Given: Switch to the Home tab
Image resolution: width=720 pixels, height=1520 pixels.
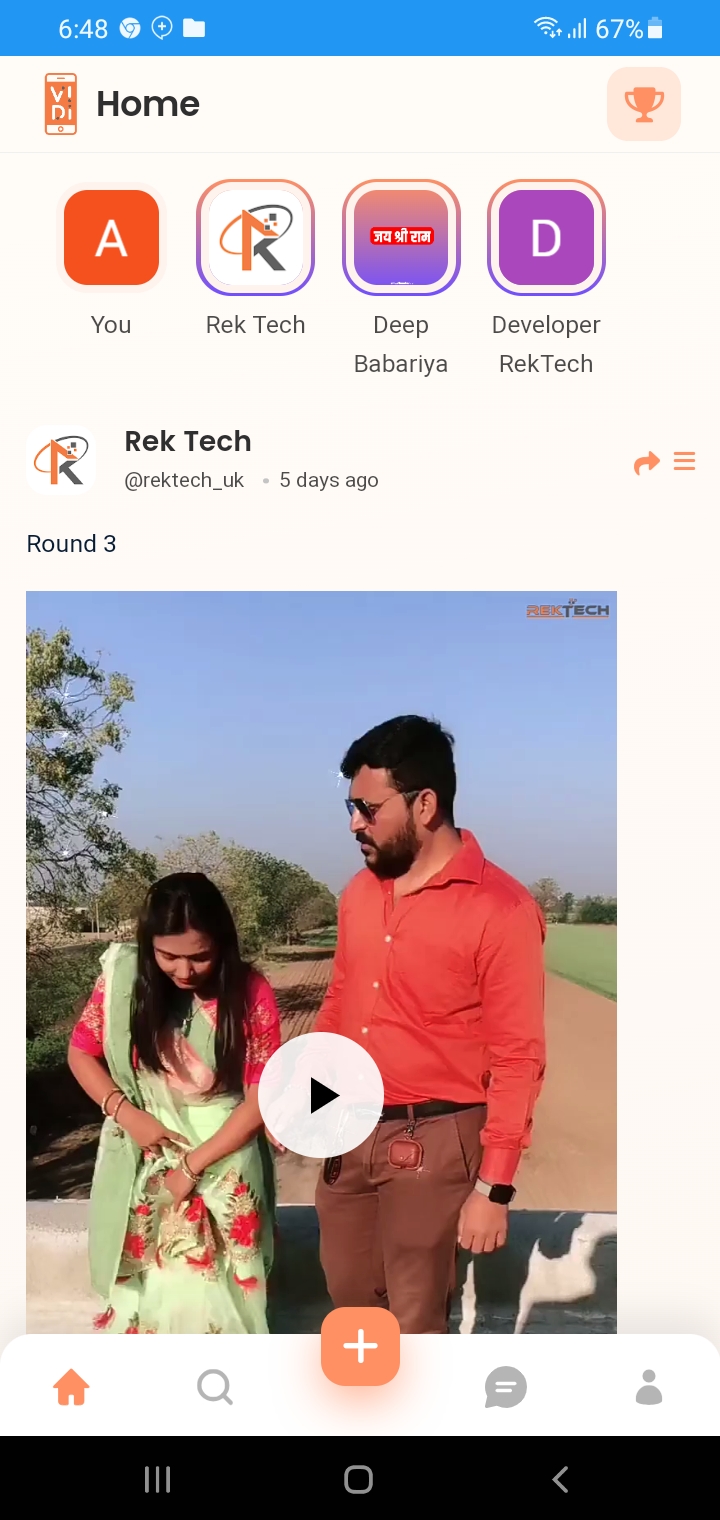Looking at the screenshot, I should point(71,1387).
